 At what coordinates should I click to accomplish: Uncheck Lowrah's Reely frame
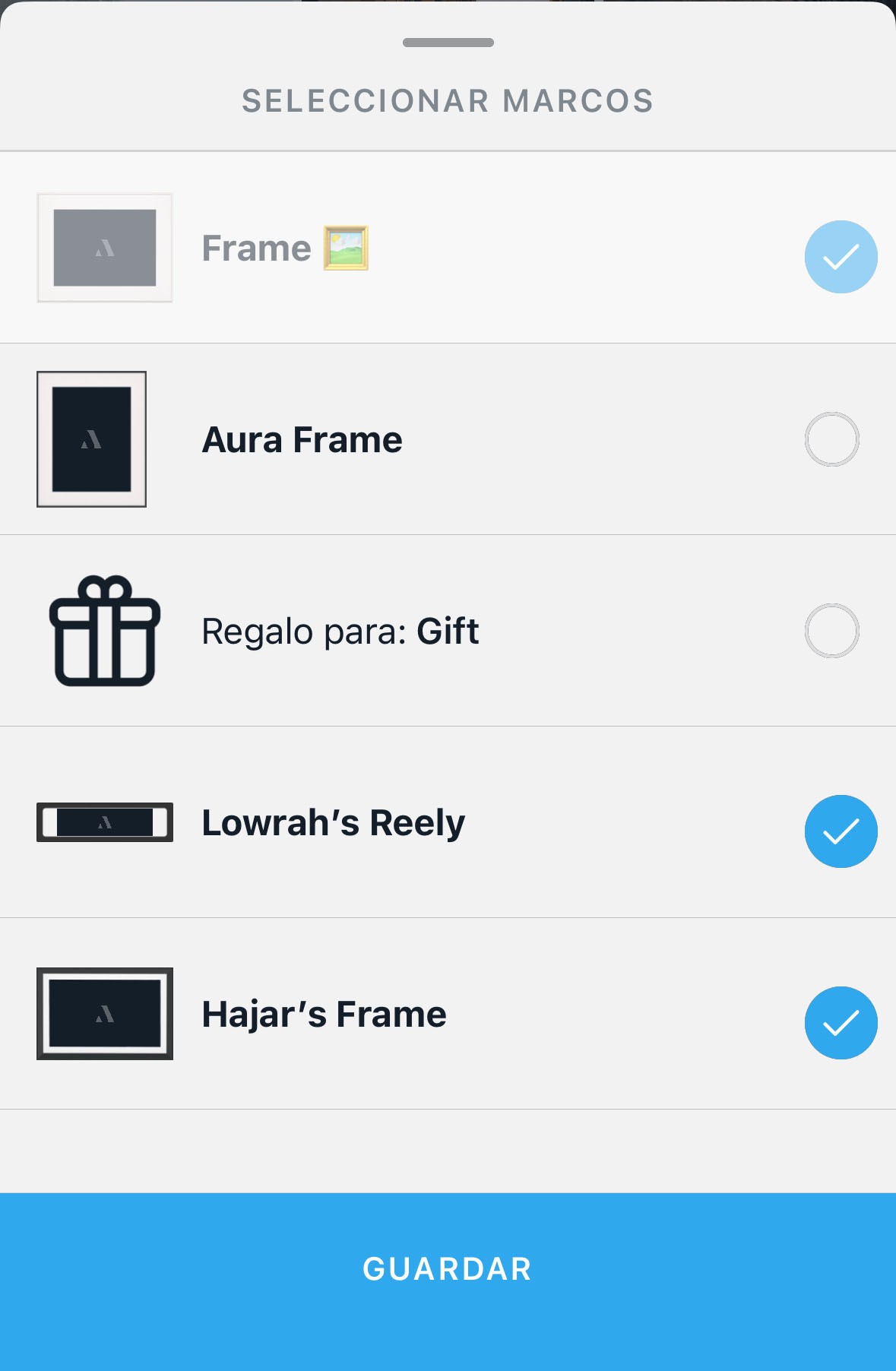pos(841,831)
